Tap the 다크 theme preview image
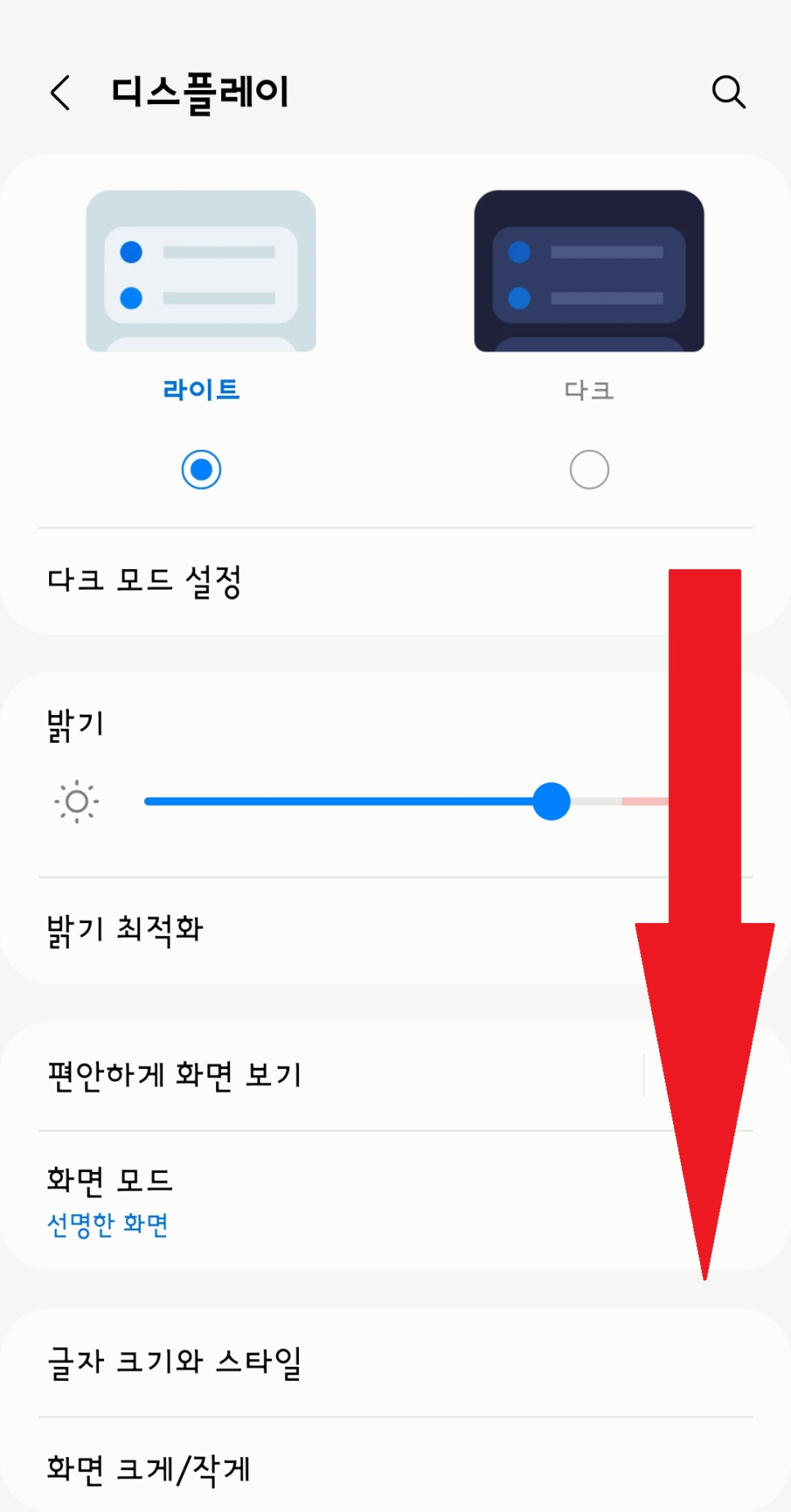The image size is (791, 1512). (x=589, y=271)
